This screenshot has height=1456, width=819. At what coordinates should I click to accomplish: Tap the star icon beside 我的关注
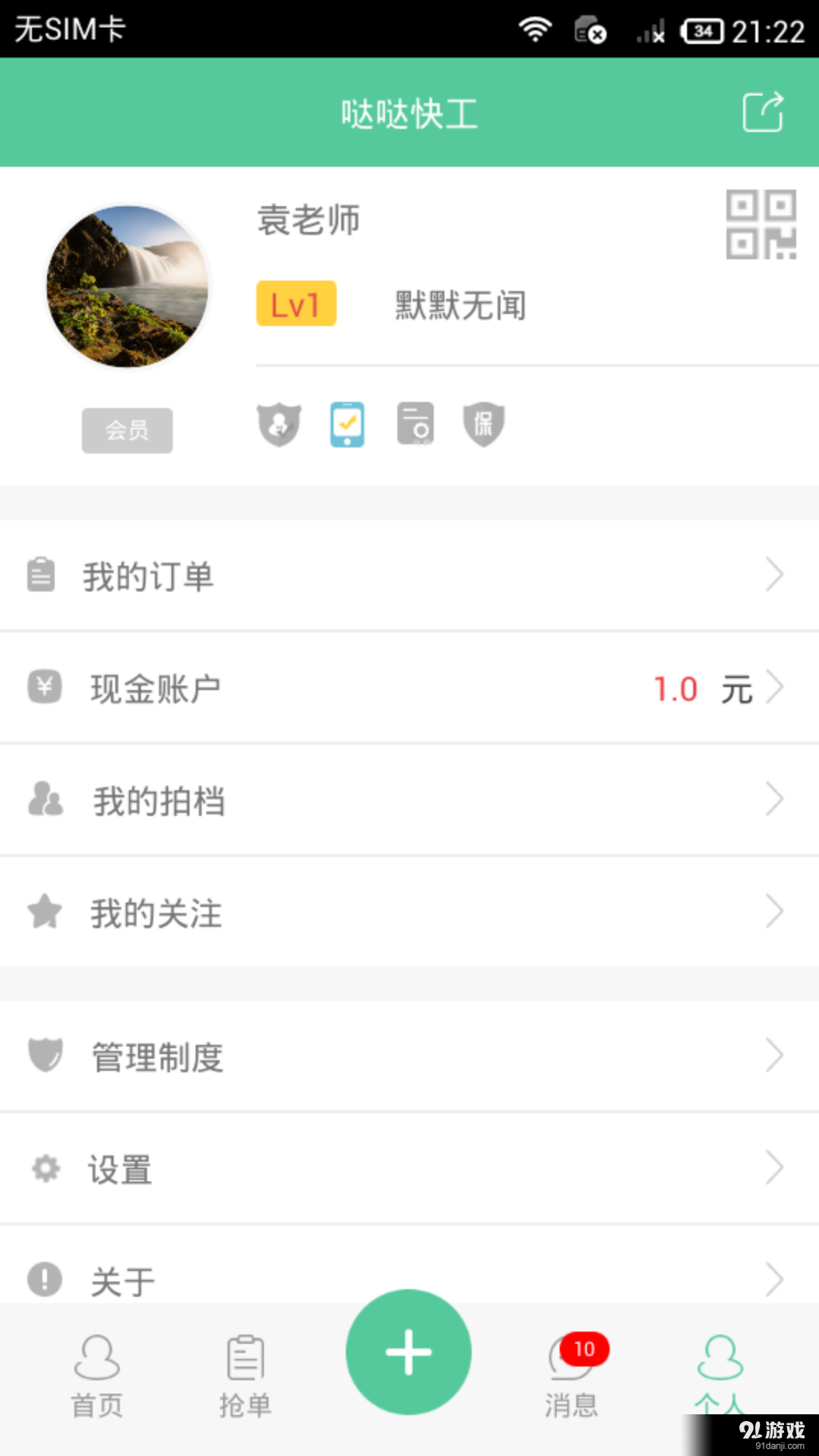45,912
